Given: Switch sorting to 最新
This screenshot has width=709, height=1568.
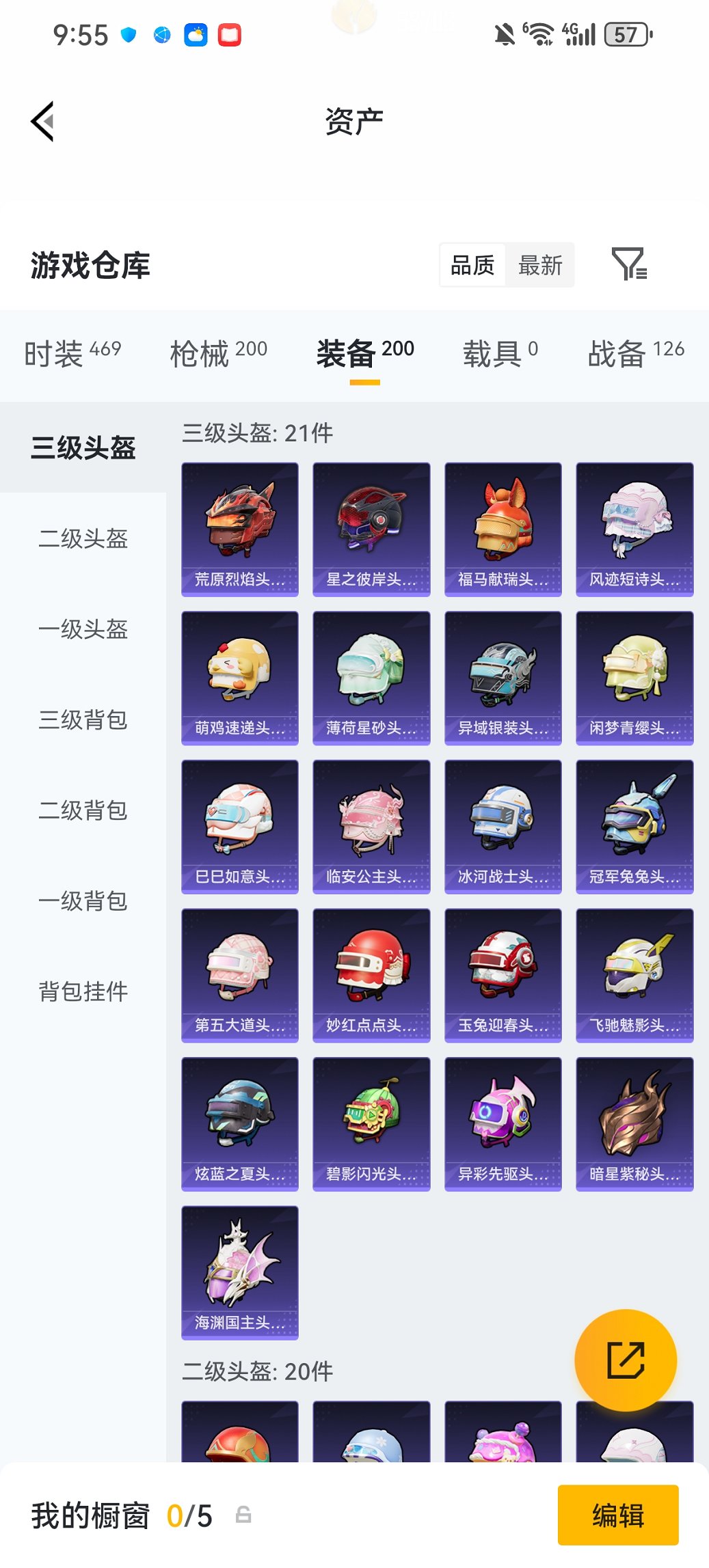Looking at the screenshot, I should (540, 264).
